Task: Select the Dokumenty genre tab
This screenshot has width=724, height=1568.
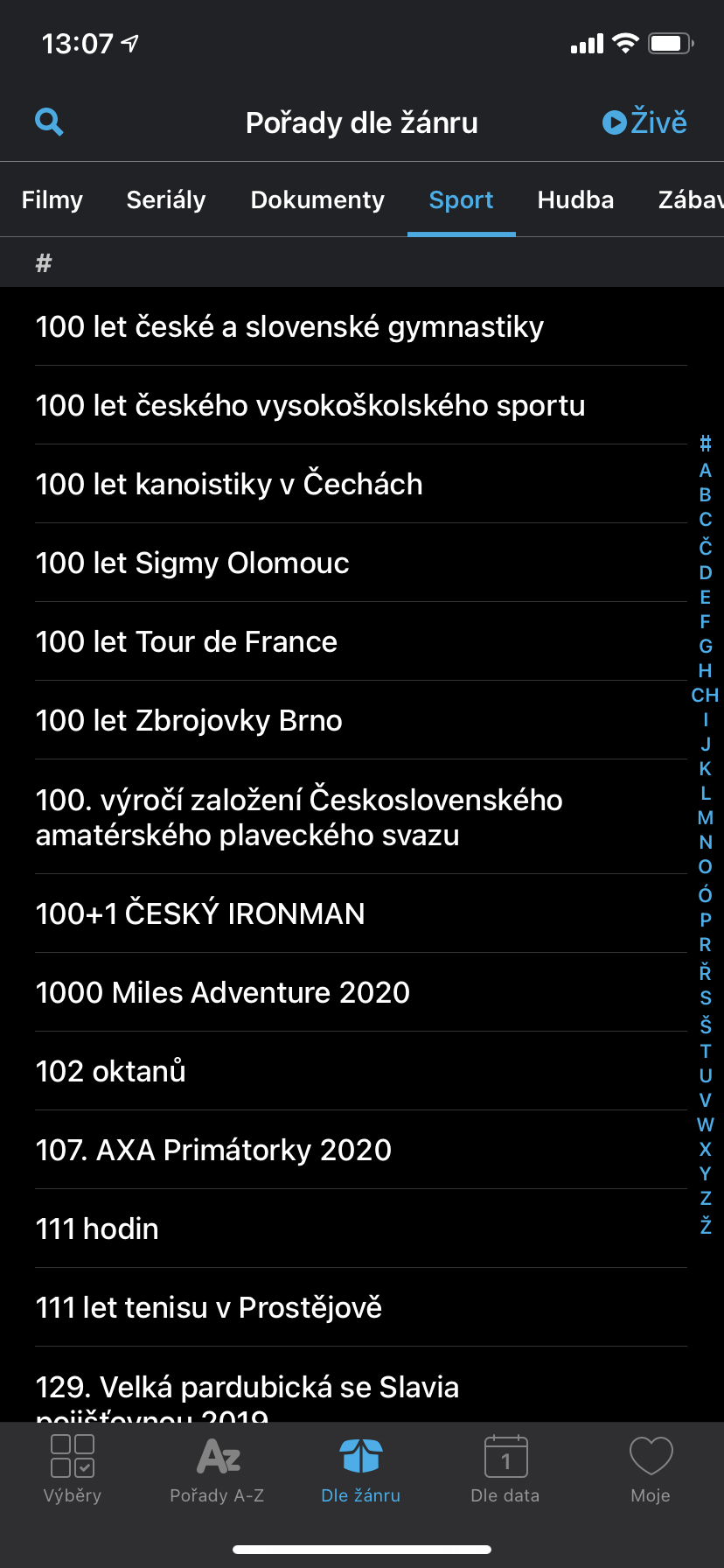Action: (x=317, y=200)
